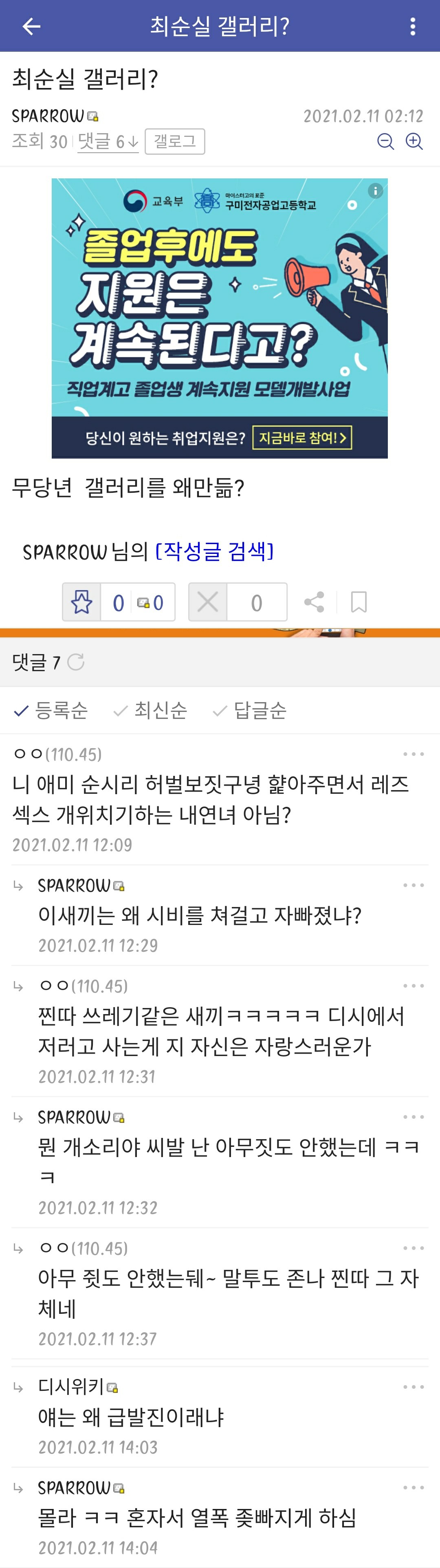The width and height of the screenshot is (440, 1568).
Task: Refresh the comments list
Action: pyautogui.click(x=76, y=662)
